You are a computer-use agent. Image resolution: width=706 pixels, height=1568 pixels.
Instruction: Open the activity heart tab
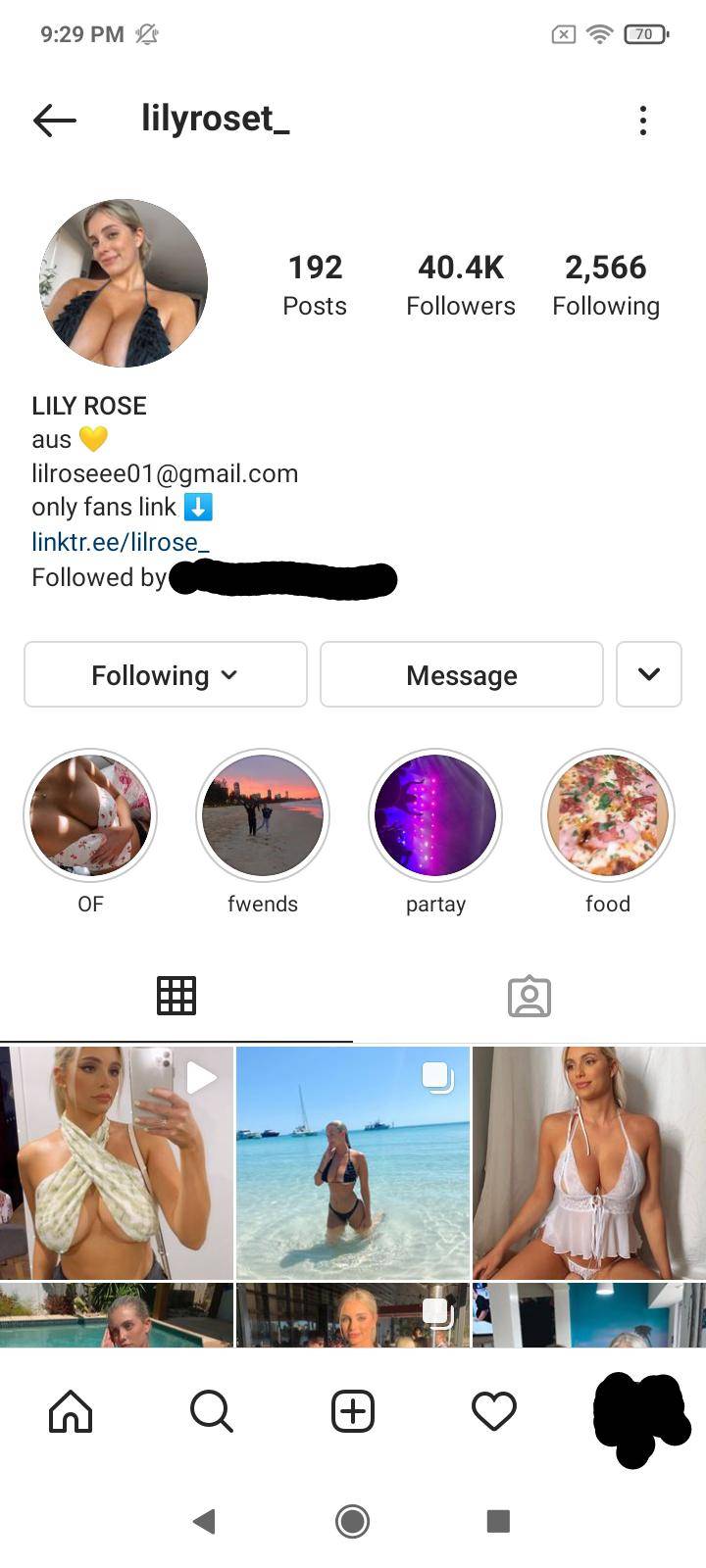(494, 1411)
